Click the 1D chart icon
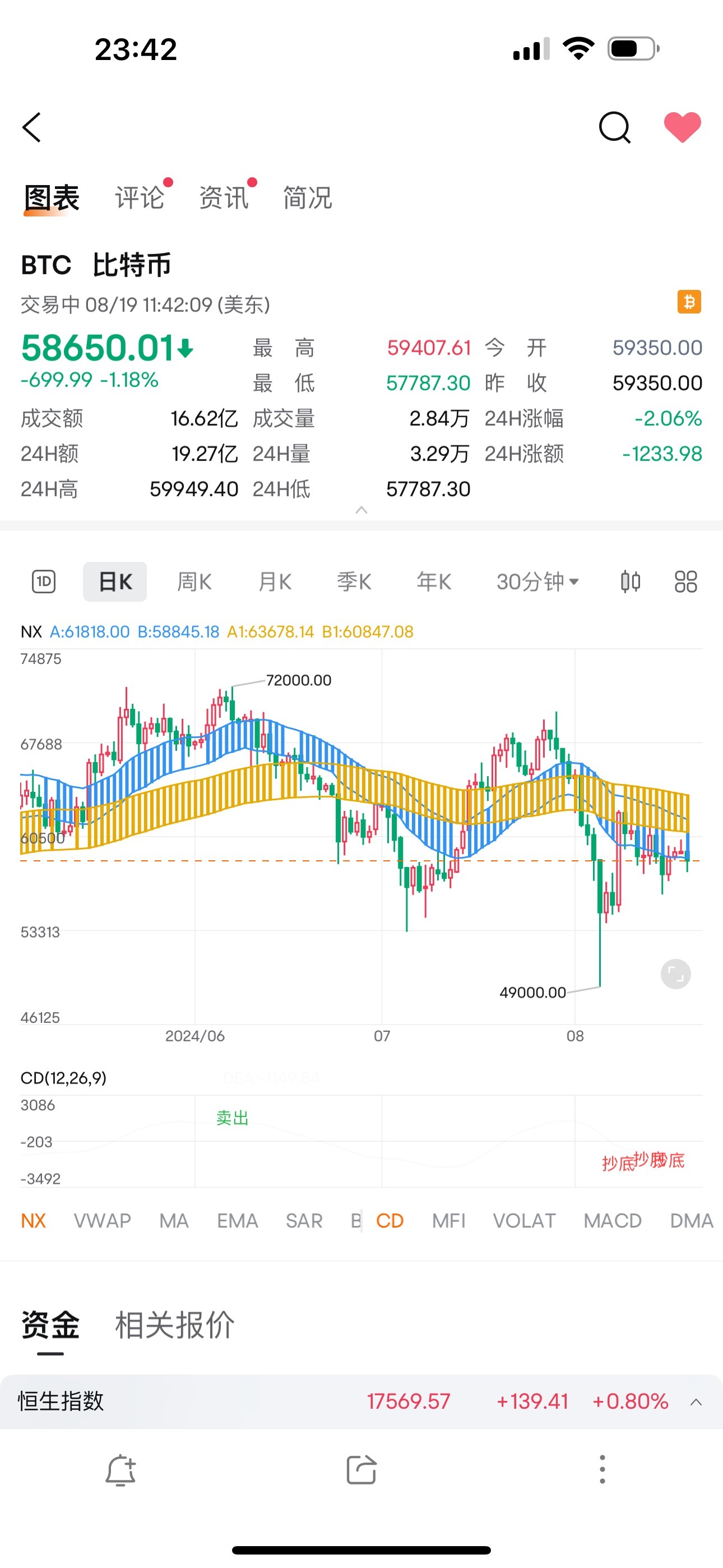This screenshot has width=723, height=1568. [43, 582]
